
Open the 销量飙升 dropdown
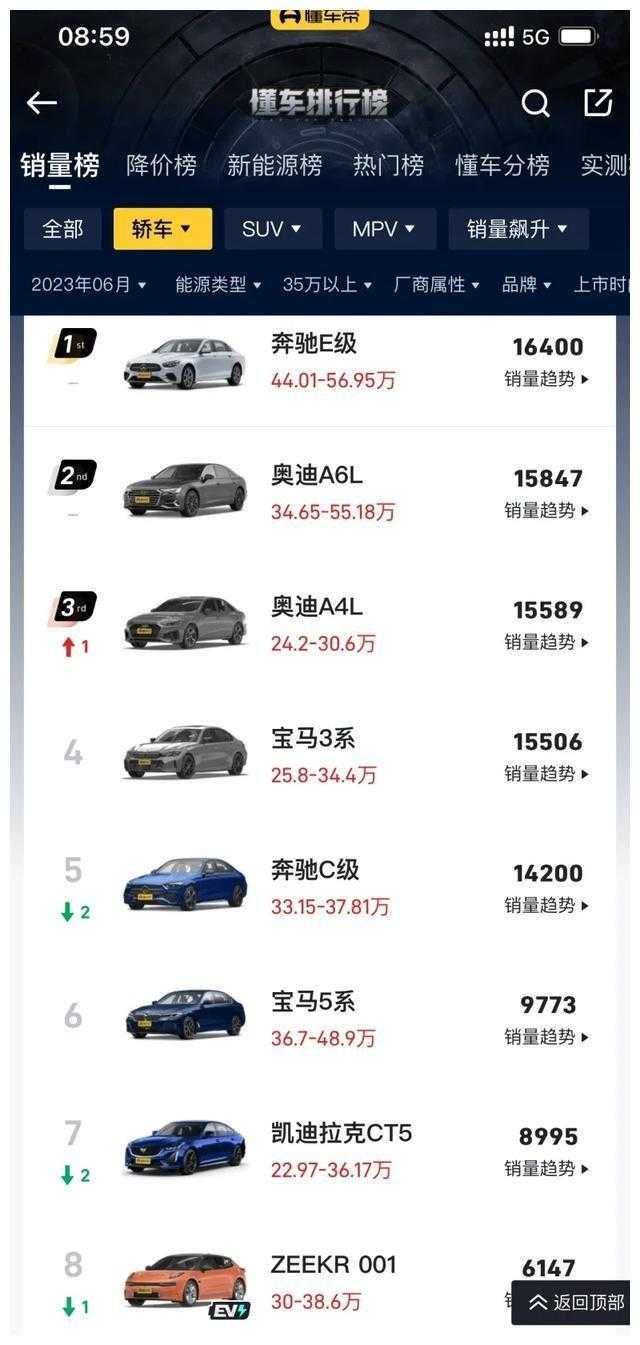click(517, 229)
